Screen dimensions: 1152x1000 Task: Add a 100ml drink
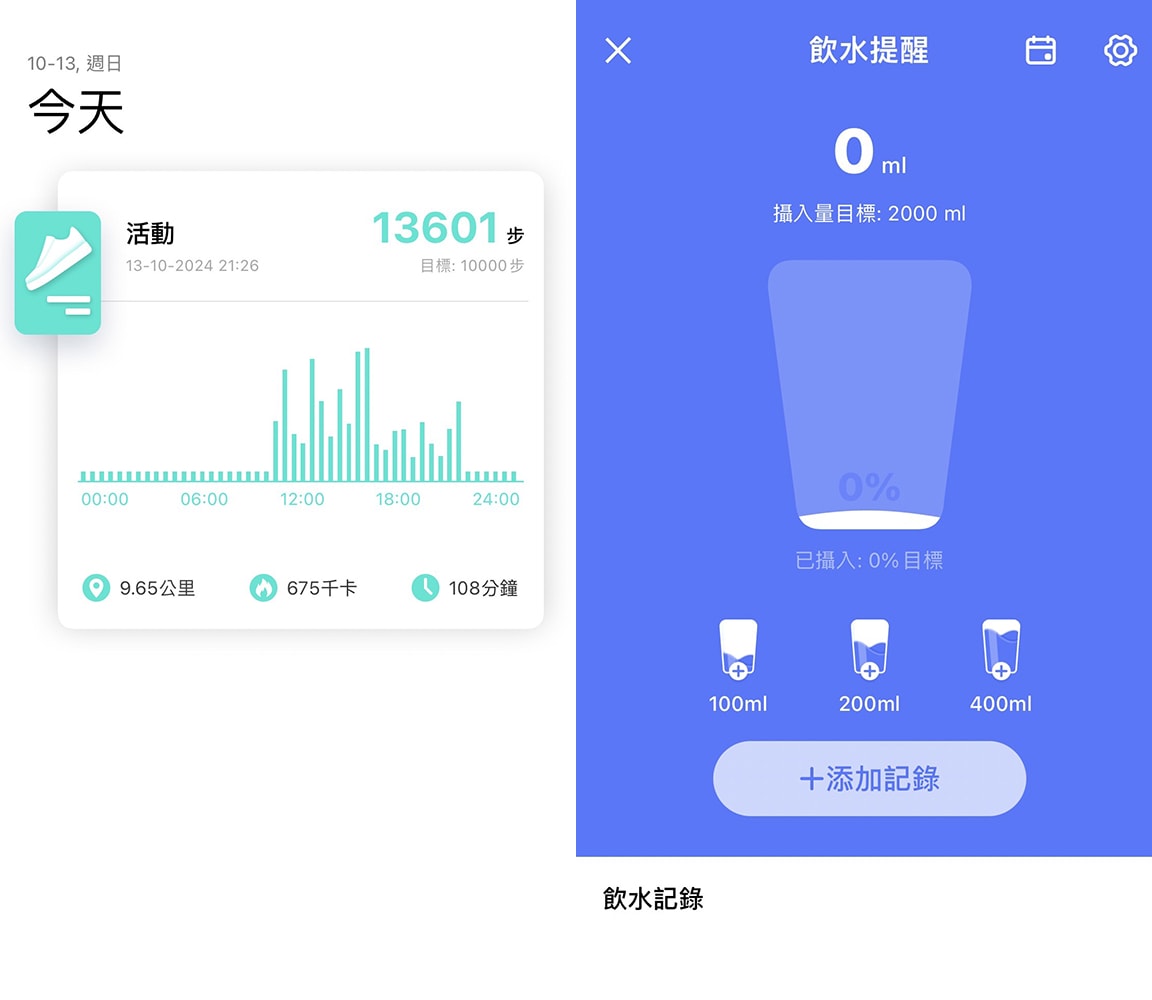(738, 650)
